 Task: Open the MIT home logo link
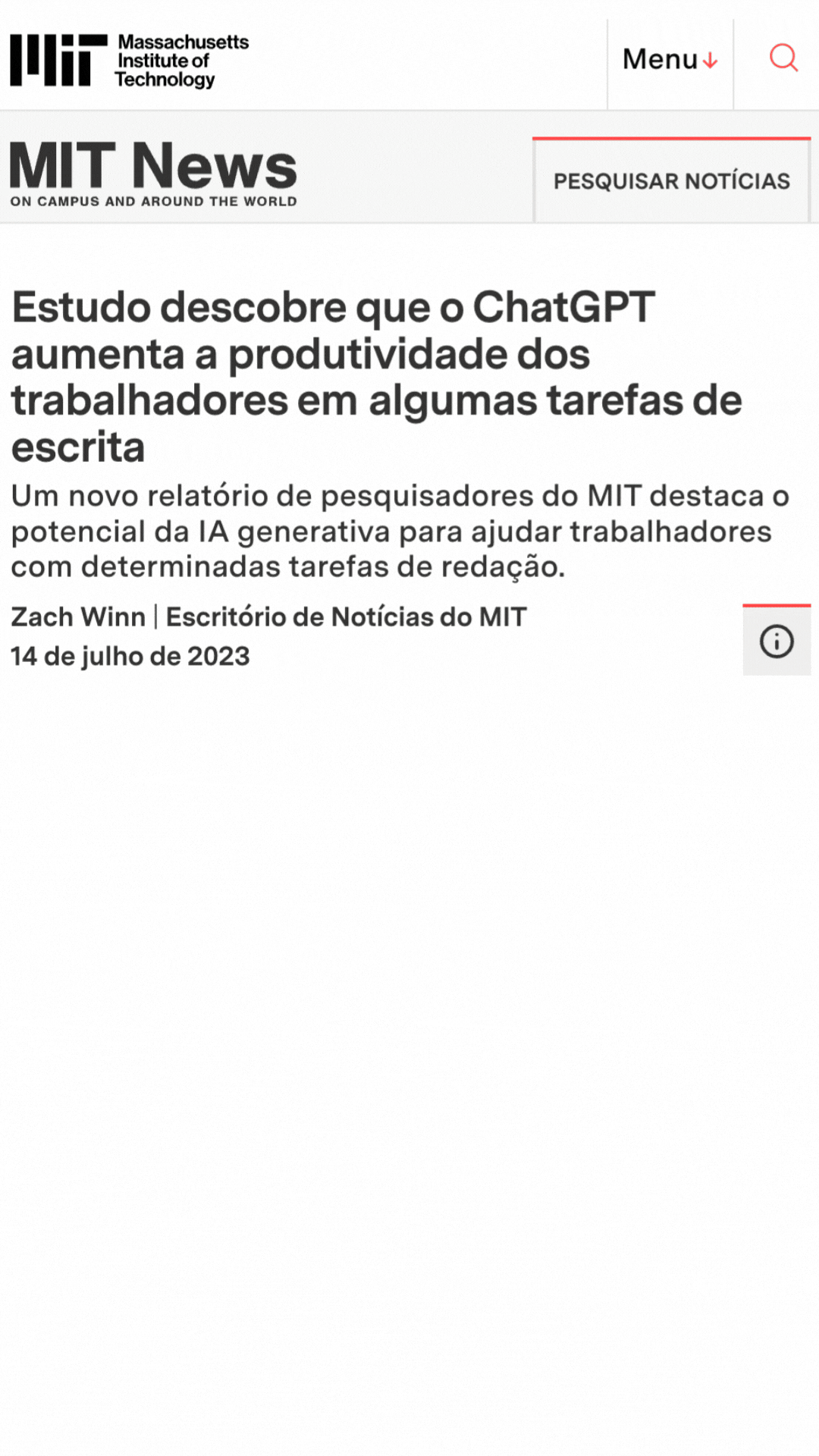point(129,60)
